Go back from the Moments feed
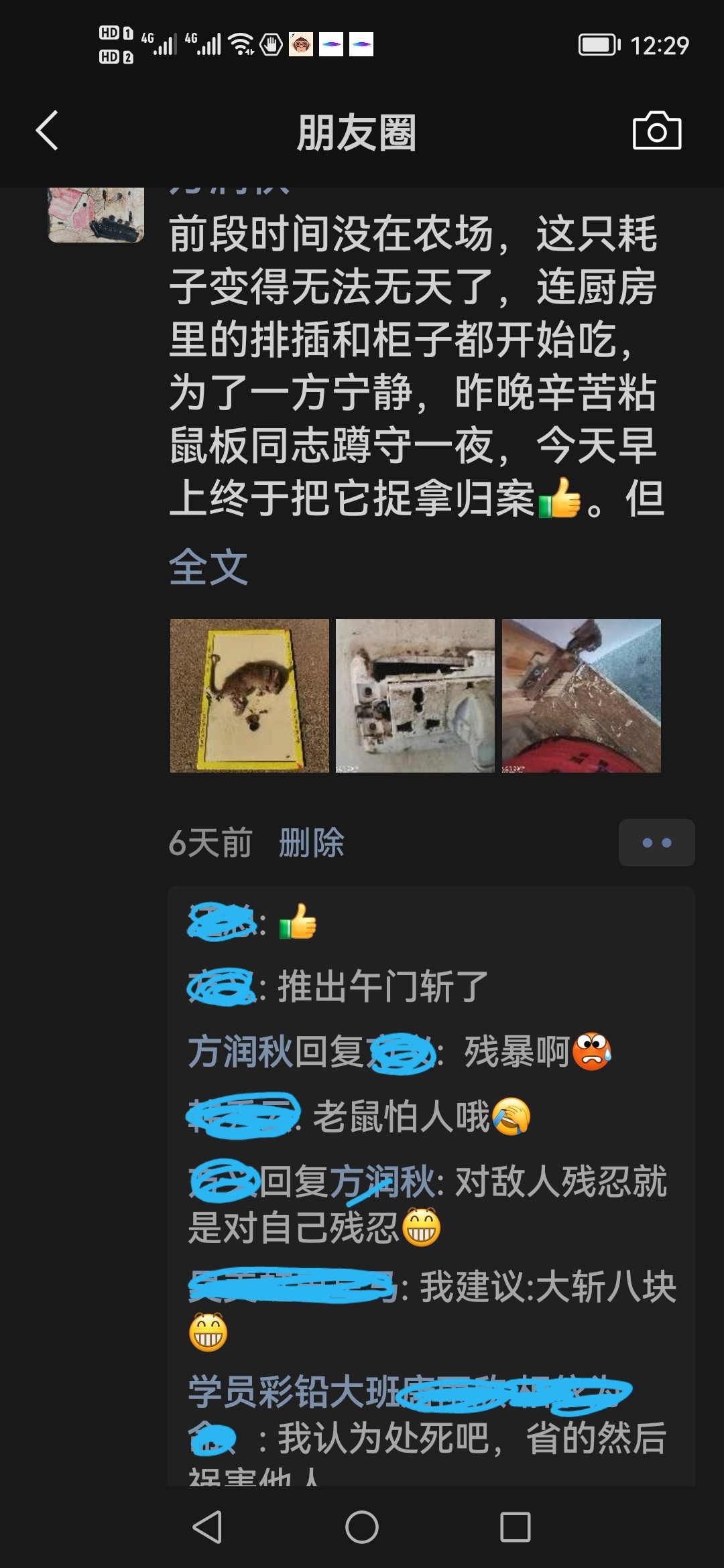 click(47, 131)
